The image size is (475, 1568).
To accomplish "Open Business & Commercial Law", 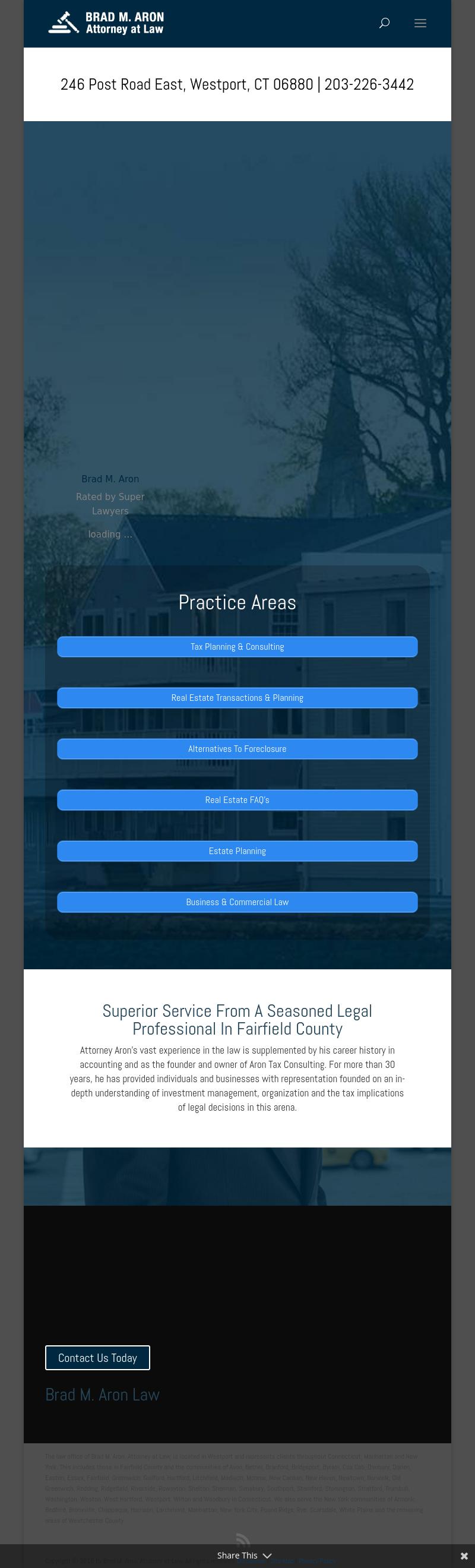I will point(237,902).
